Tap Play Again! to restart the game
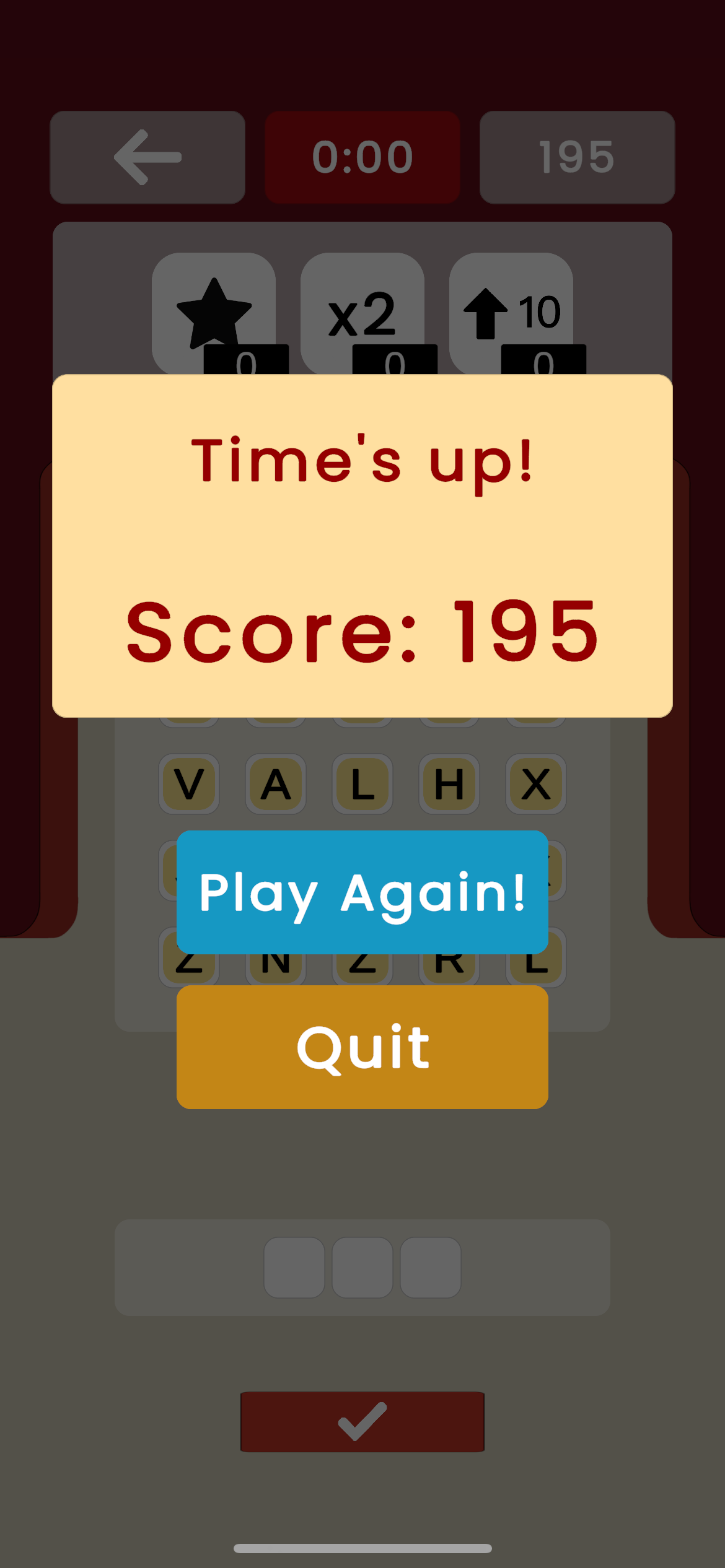725x1568 pixels. click(x=362, y=892)
